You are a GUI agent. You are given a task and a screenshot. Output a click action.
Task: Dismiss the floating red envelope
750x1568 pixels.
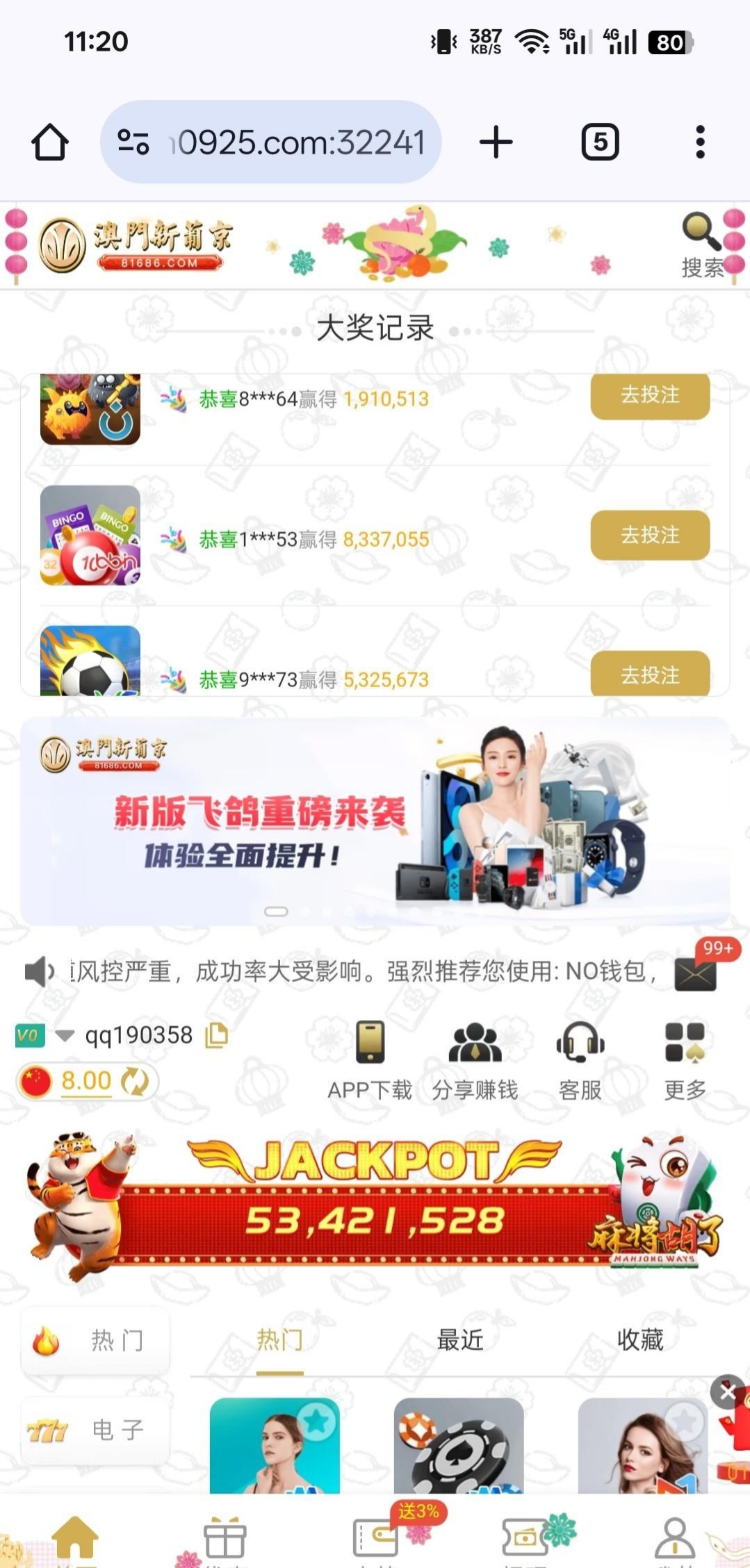[x=727, y=1392]
